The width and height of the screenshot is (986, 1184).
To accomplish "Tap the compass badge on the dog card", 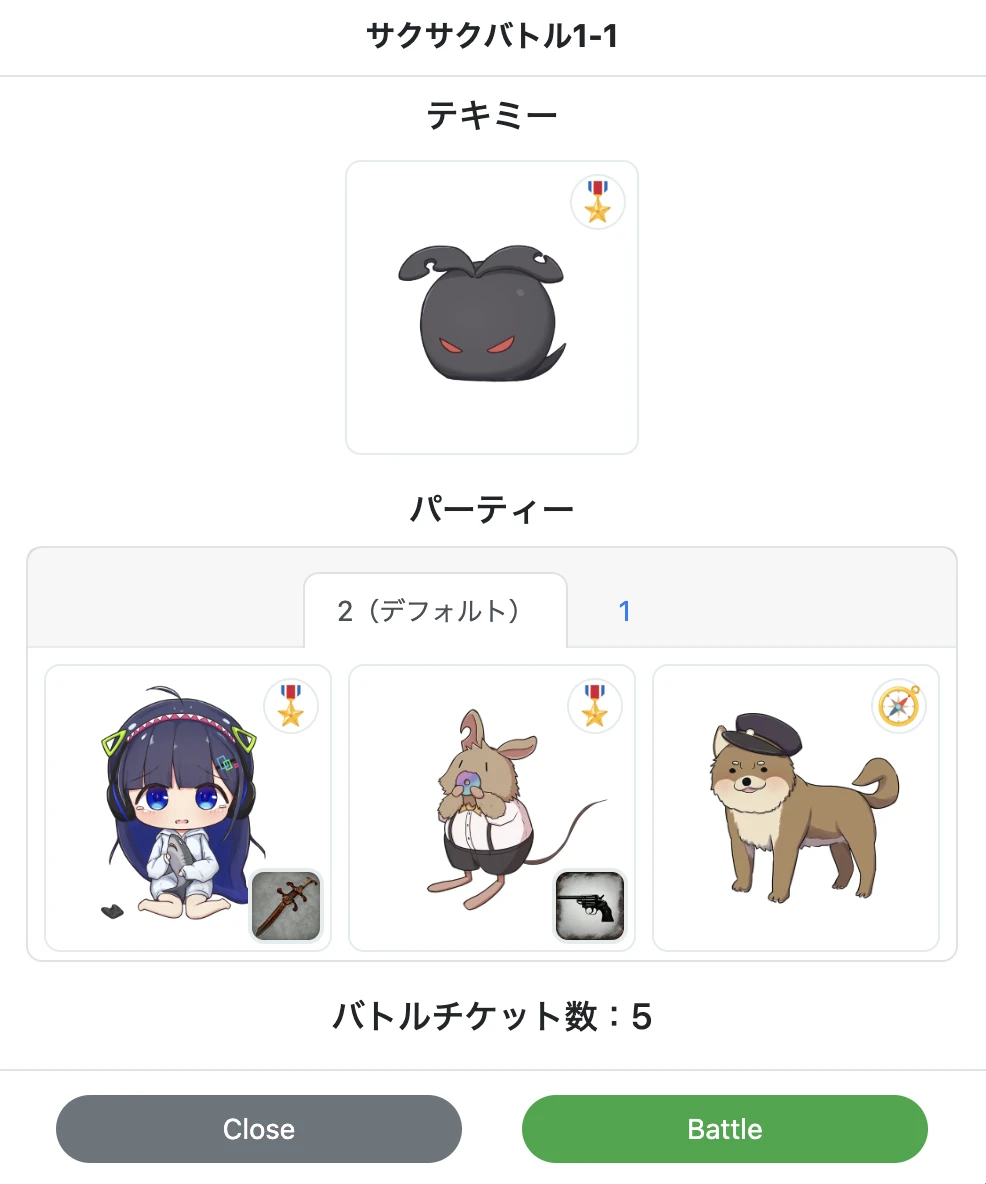I will [898, 707].
